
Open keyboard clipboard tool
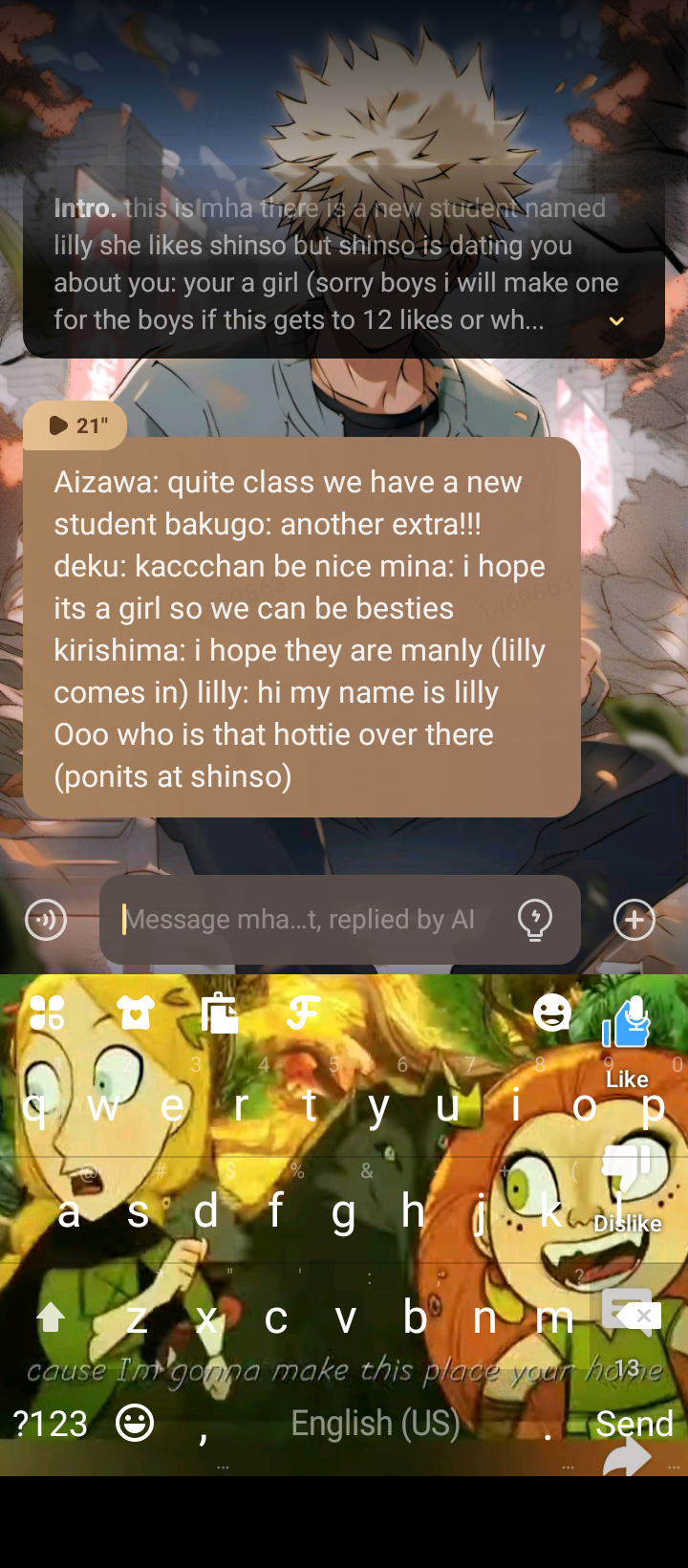tap(220, 1013)
